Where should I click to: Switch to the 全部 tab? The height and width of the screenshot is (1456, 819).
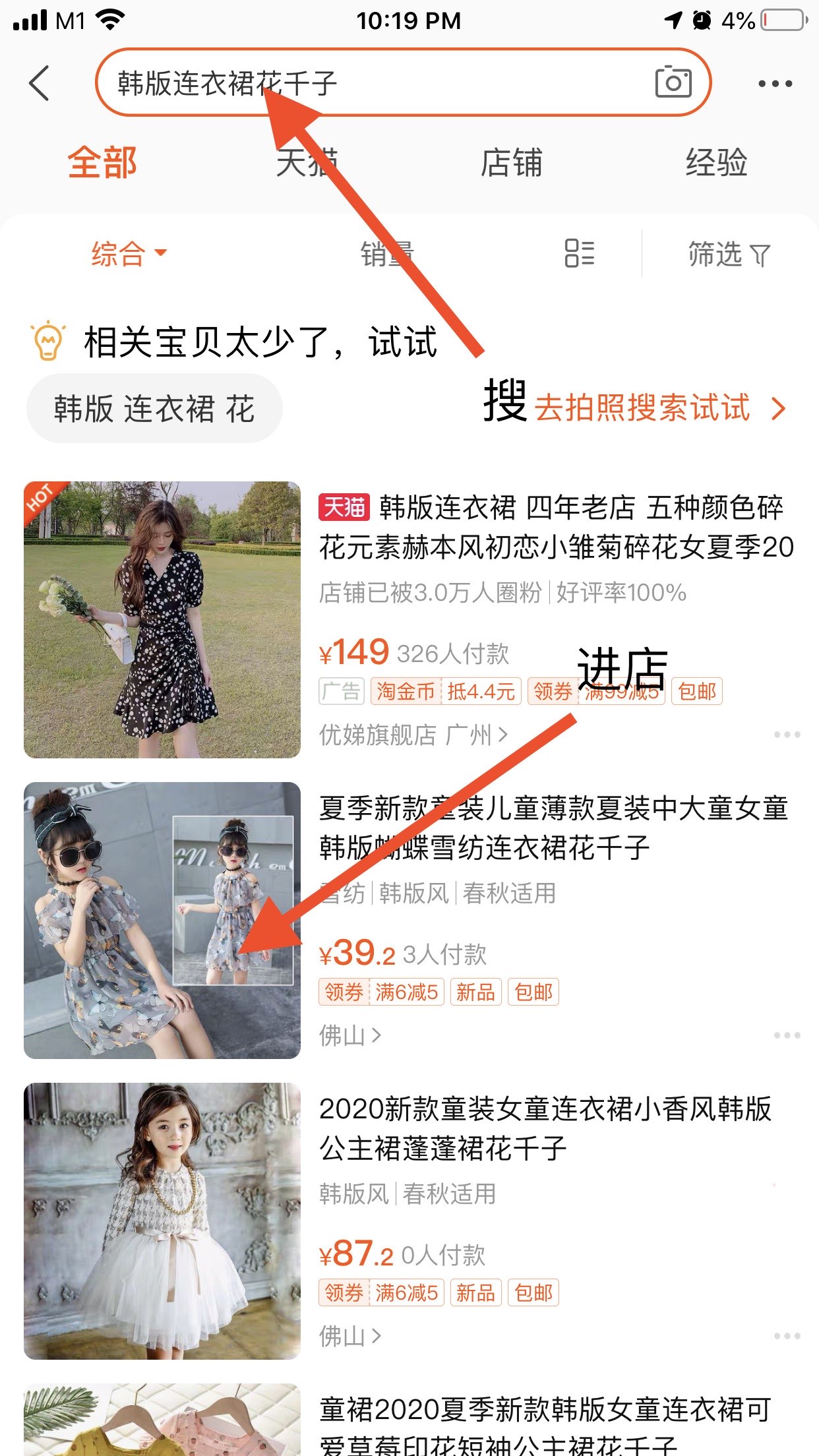click(x=102, y=162)
